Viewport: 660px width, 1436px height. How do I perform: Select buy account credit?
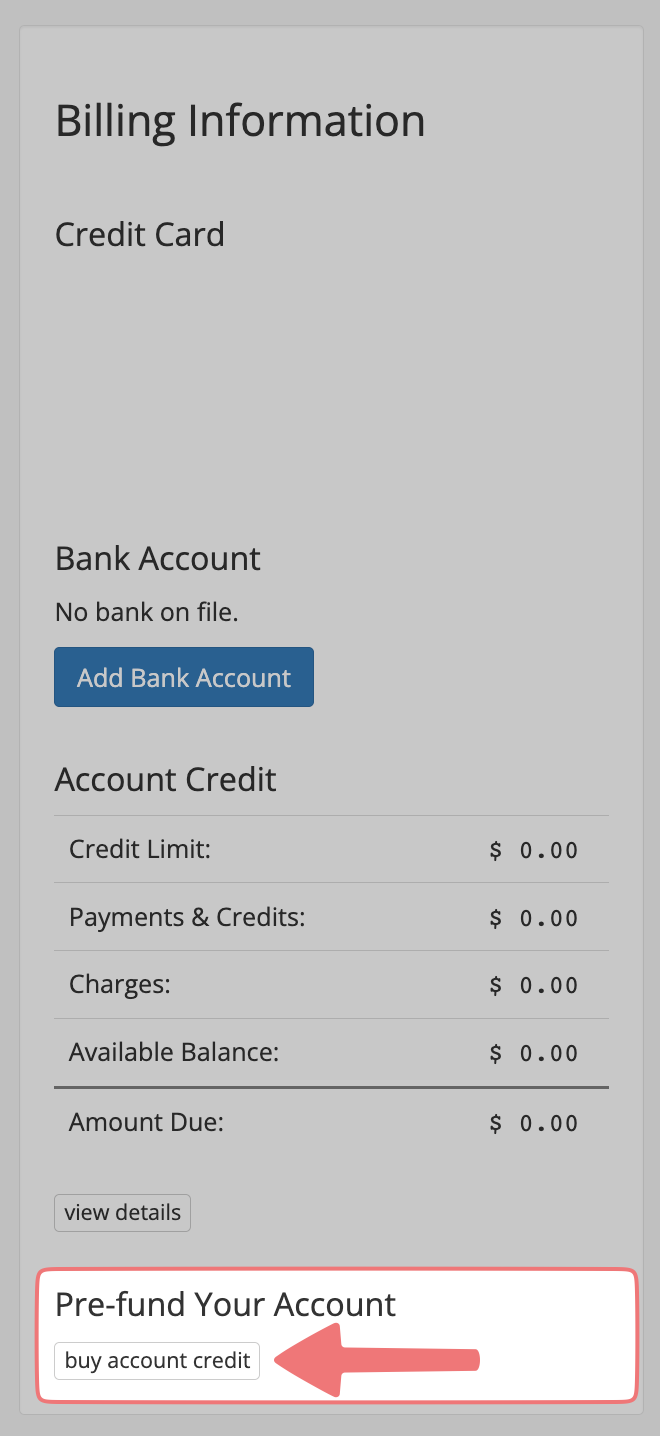pyautogui.click(x=157, y=1361)
